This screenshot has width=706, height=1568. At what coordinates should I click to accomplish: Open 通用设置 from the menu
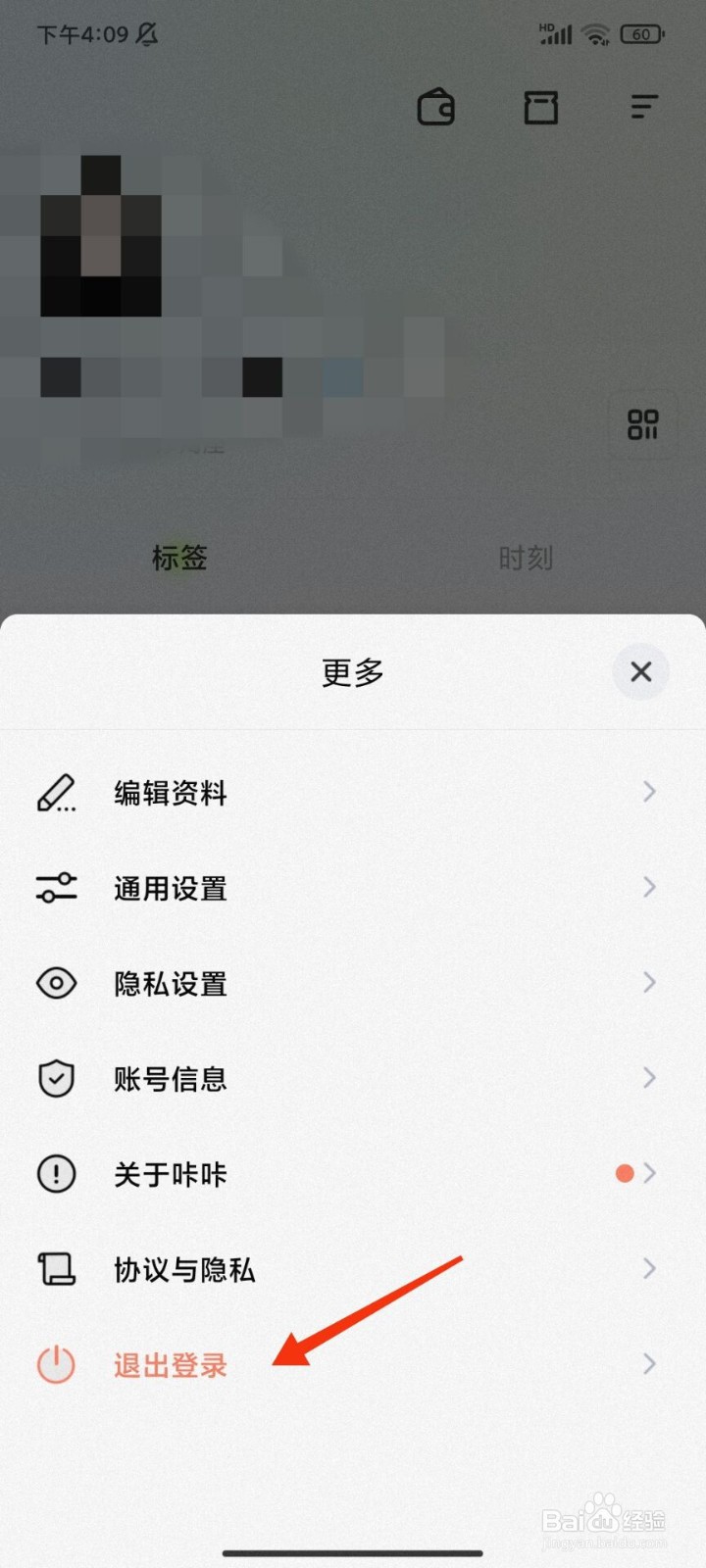click(x=170, y=887)
